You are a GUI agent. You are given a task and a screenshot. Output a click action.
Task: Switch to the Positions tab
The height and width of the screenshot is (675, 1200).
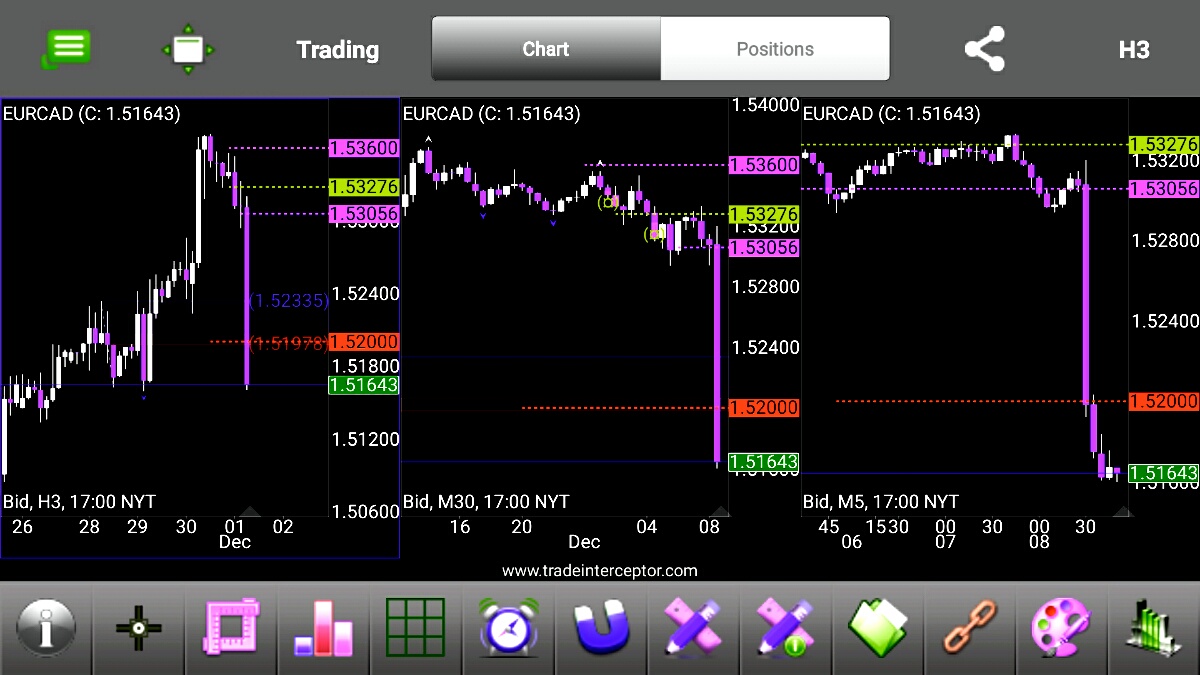[x=775, y=49]
